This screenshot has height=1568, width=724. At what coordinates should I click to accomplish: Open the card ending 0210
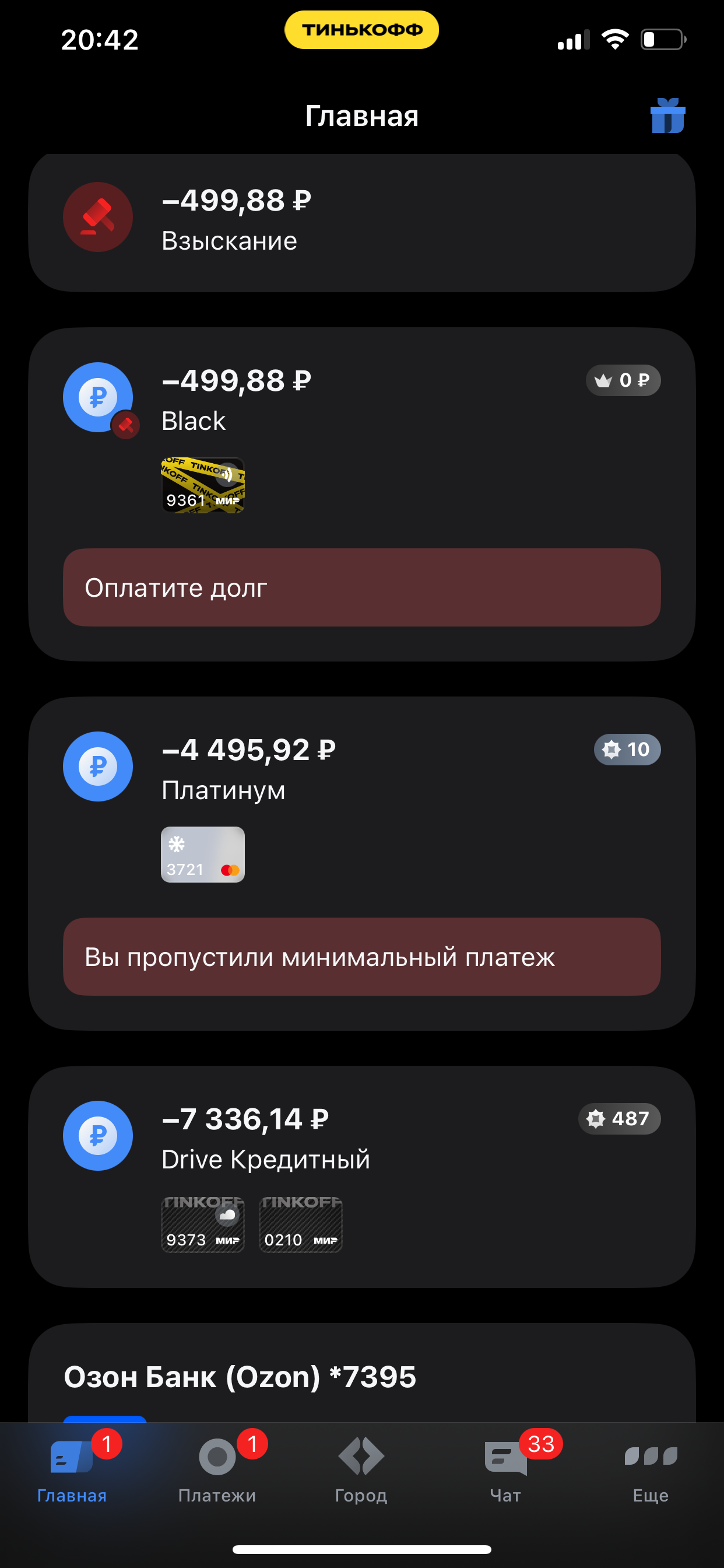tap(301, 1224)
